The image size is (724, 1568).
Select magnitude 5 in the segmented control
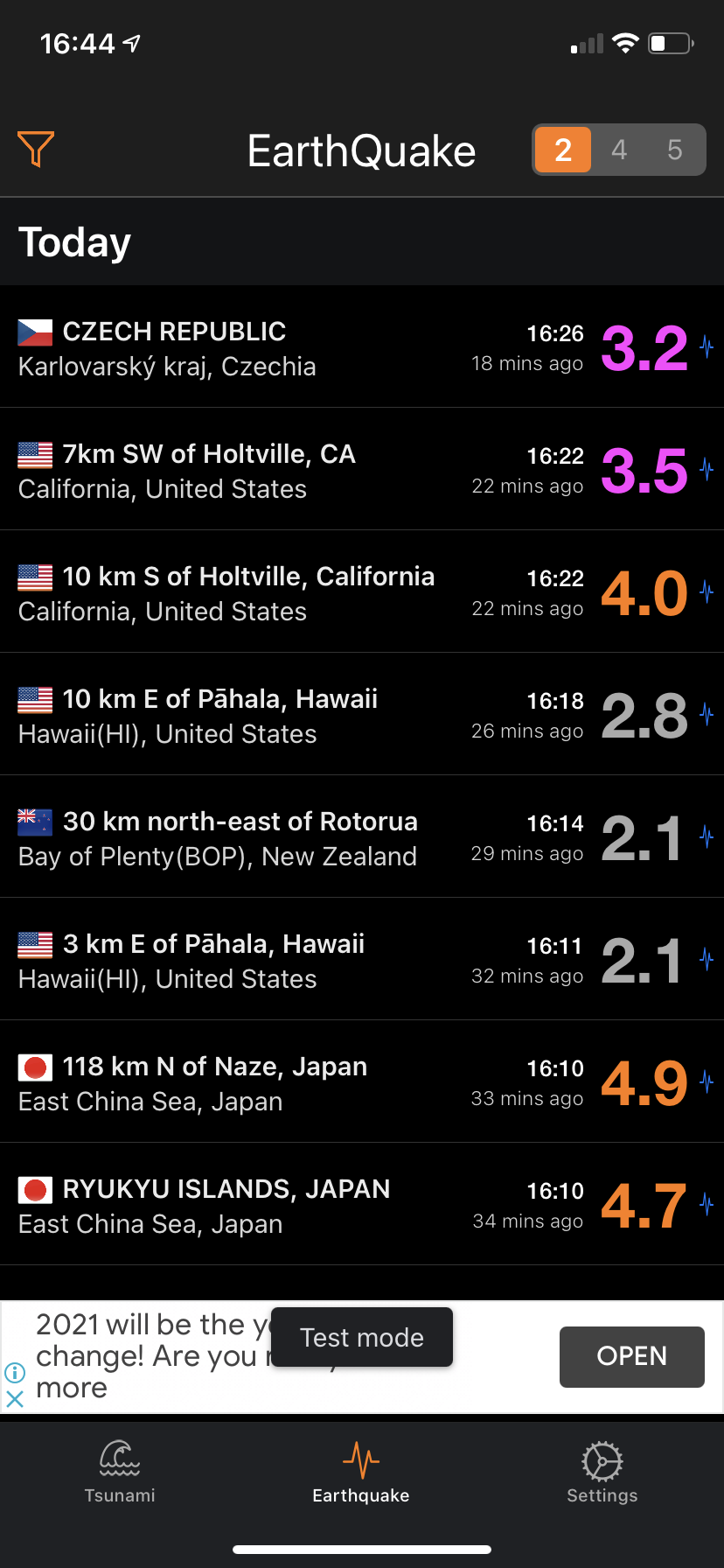[x=675, y=150]
